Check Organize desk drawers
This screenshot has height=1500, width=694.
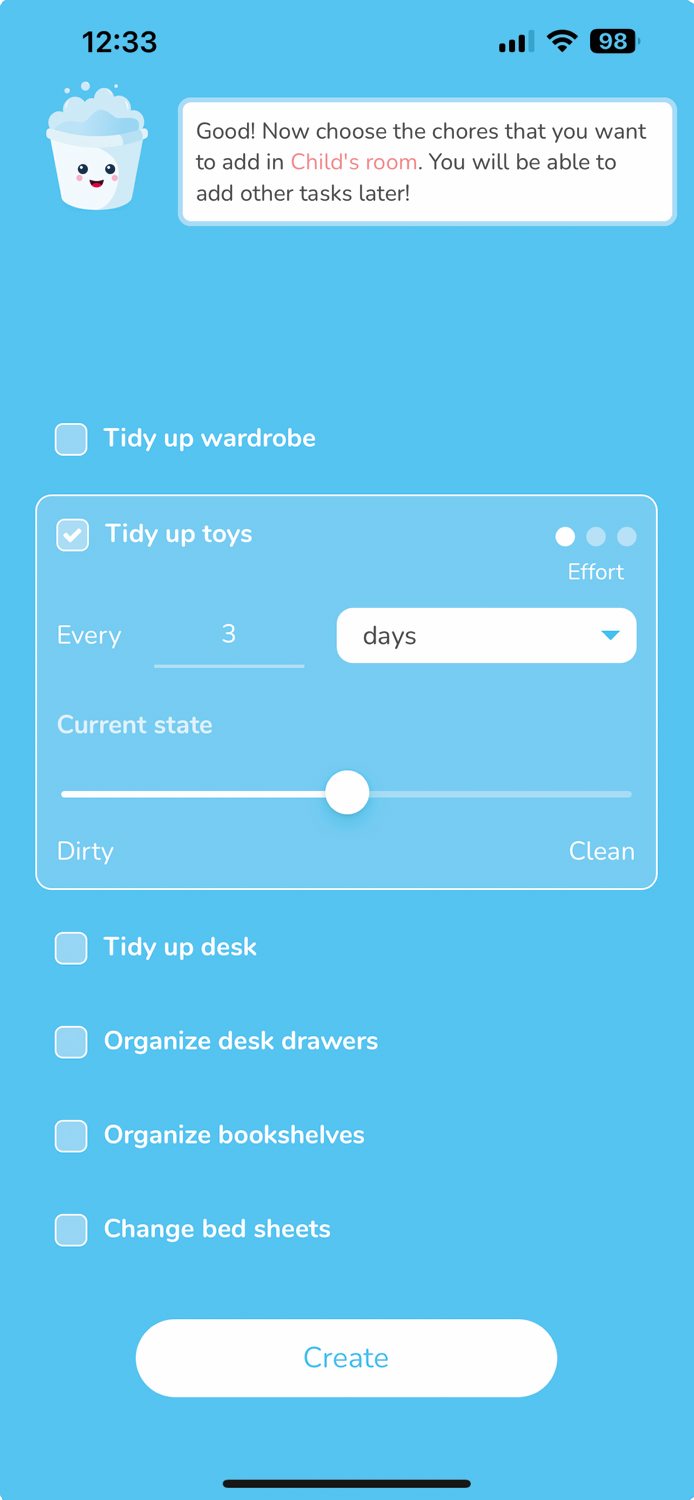click(71, 1042)
